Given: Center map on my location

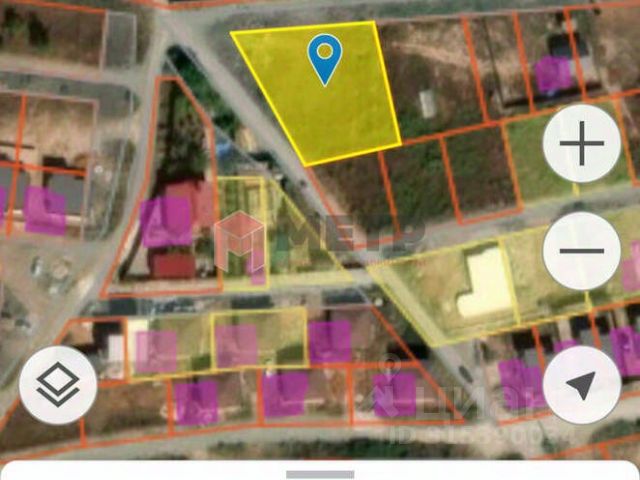Looking at the screenshot, I should pos(582,385).
